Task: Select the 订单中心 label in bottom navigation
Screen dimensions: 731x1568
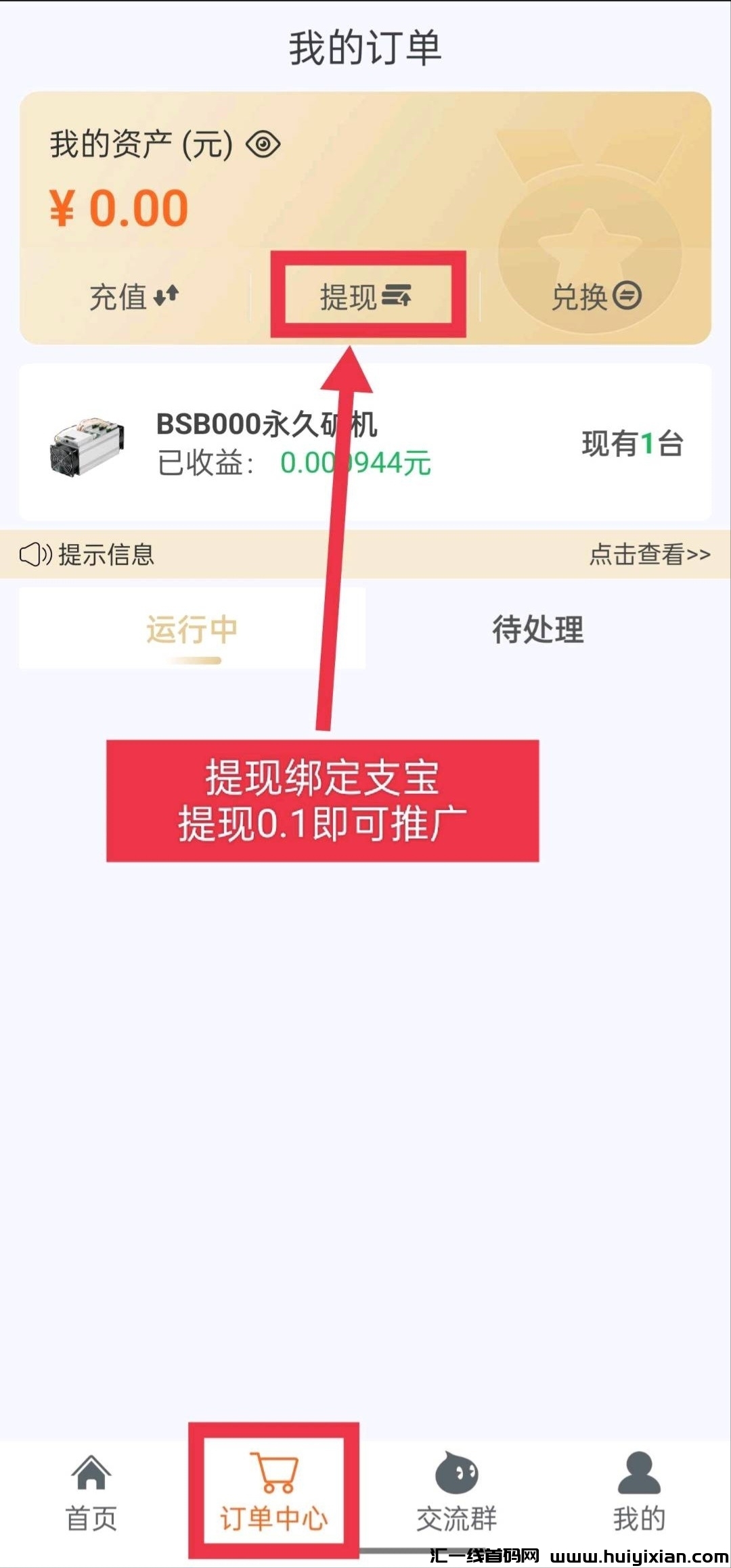Action: (275, 1516)
